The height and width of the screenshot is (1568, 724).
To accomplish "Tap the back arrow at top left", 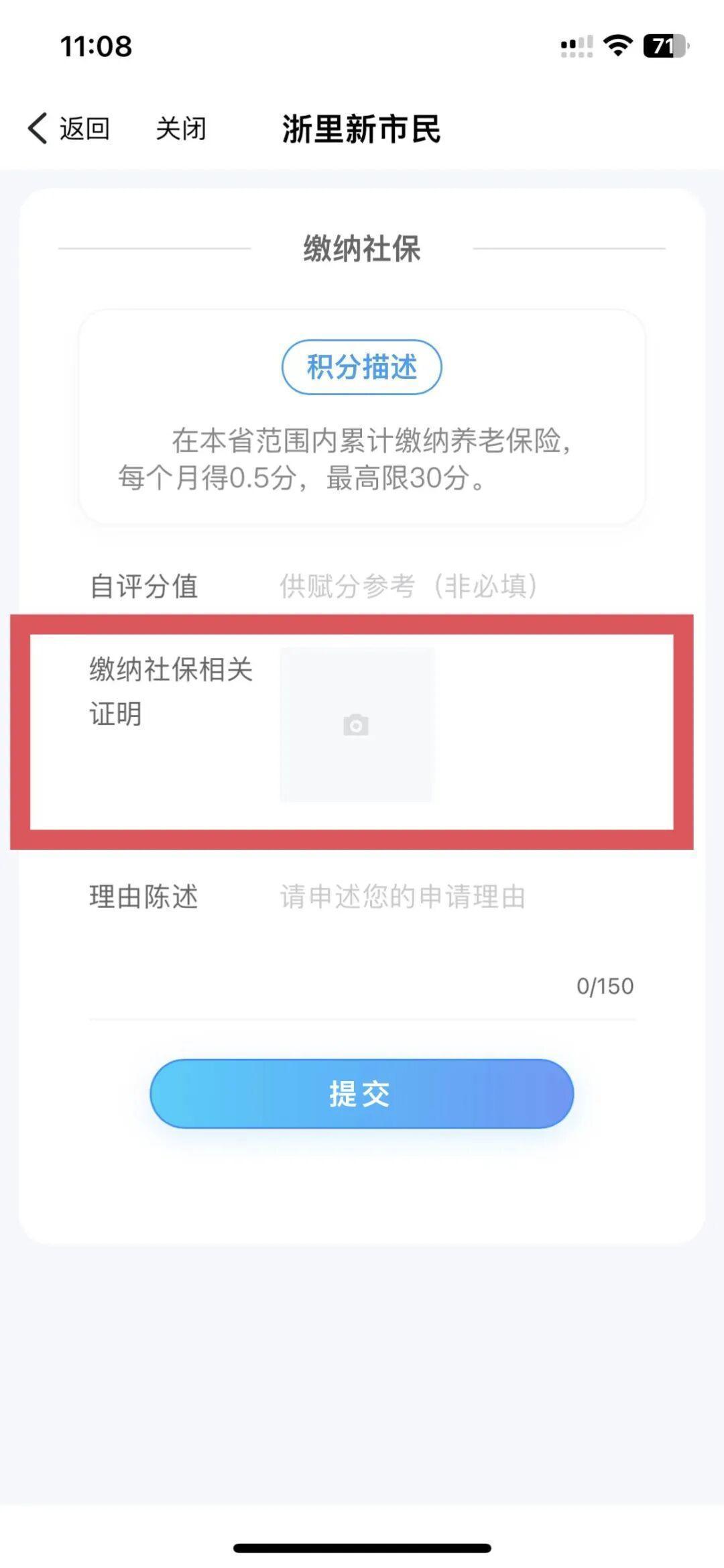I will point(37,127).
